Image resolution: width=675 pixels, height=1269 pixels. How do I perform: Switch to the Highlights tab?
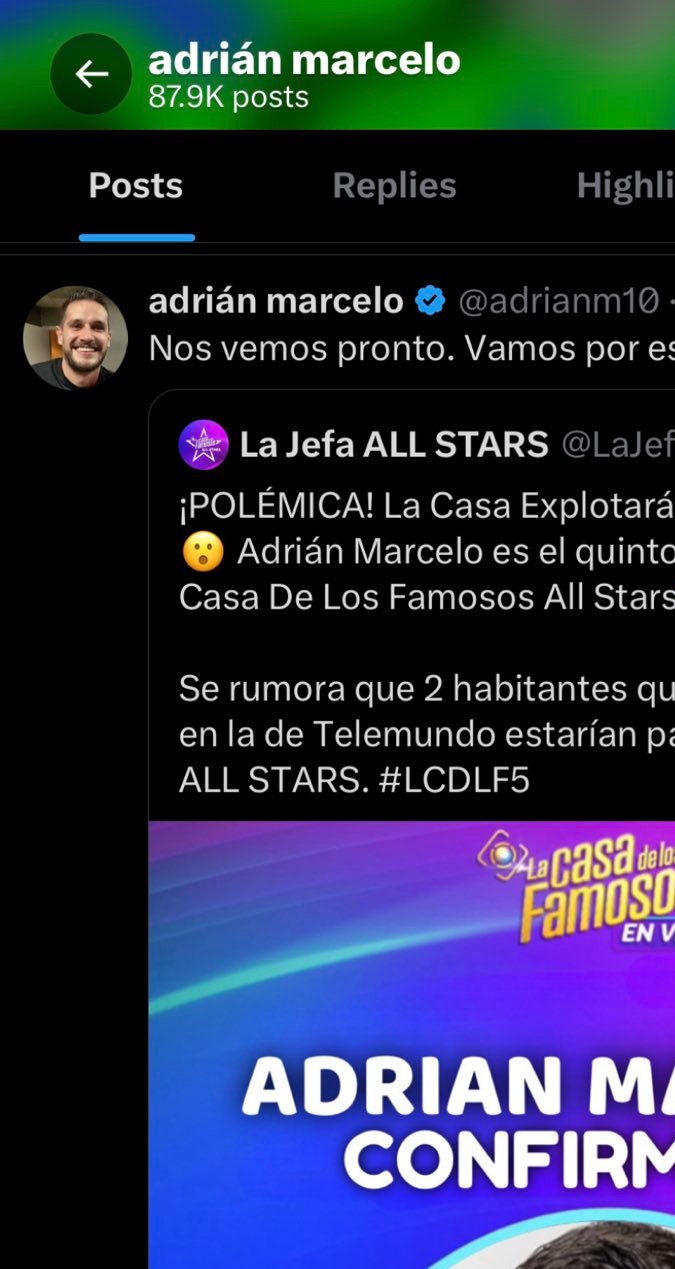(x=624, y=186)
